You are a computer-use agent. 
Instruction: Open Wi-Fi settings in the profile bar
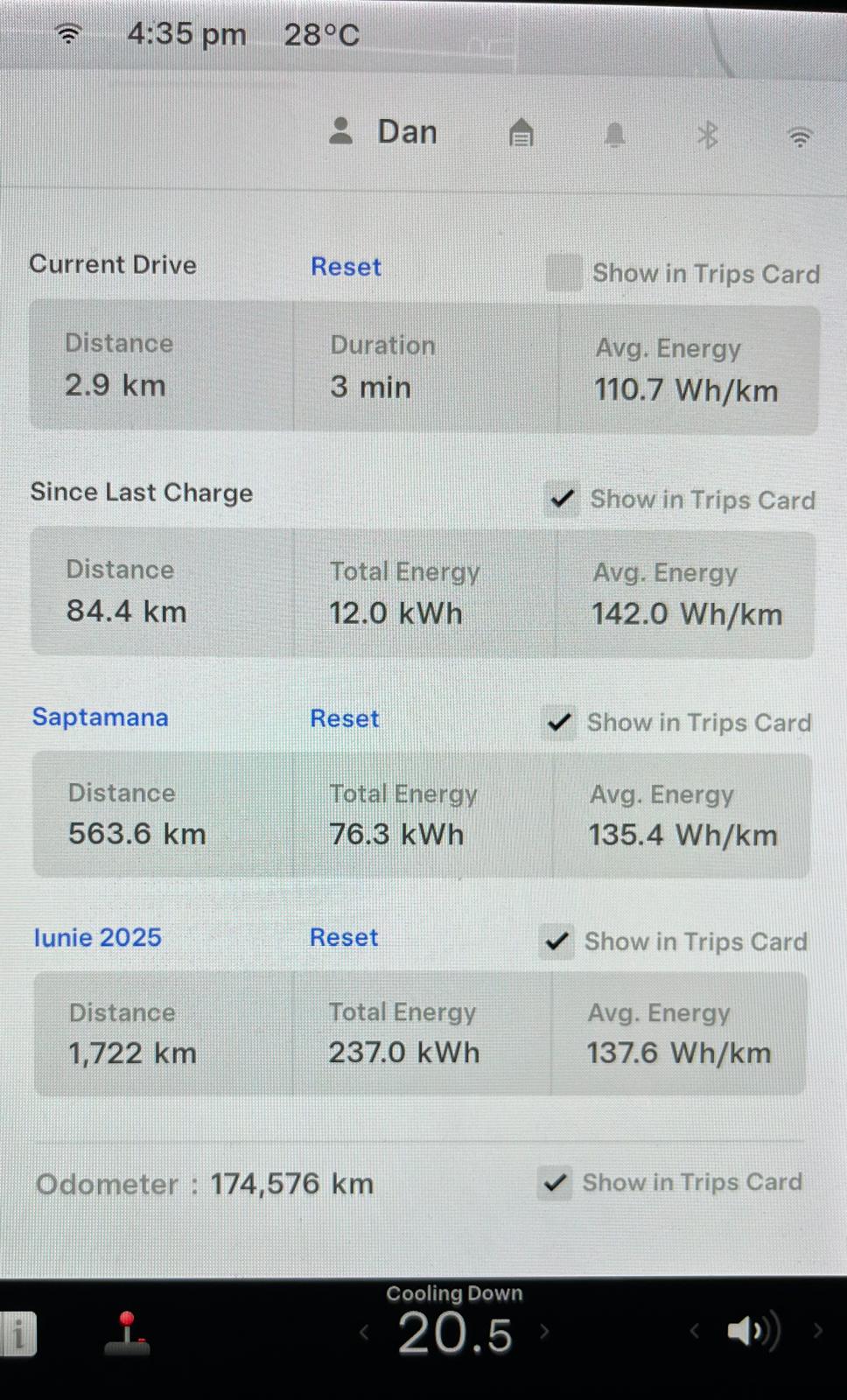pos(800,136)
